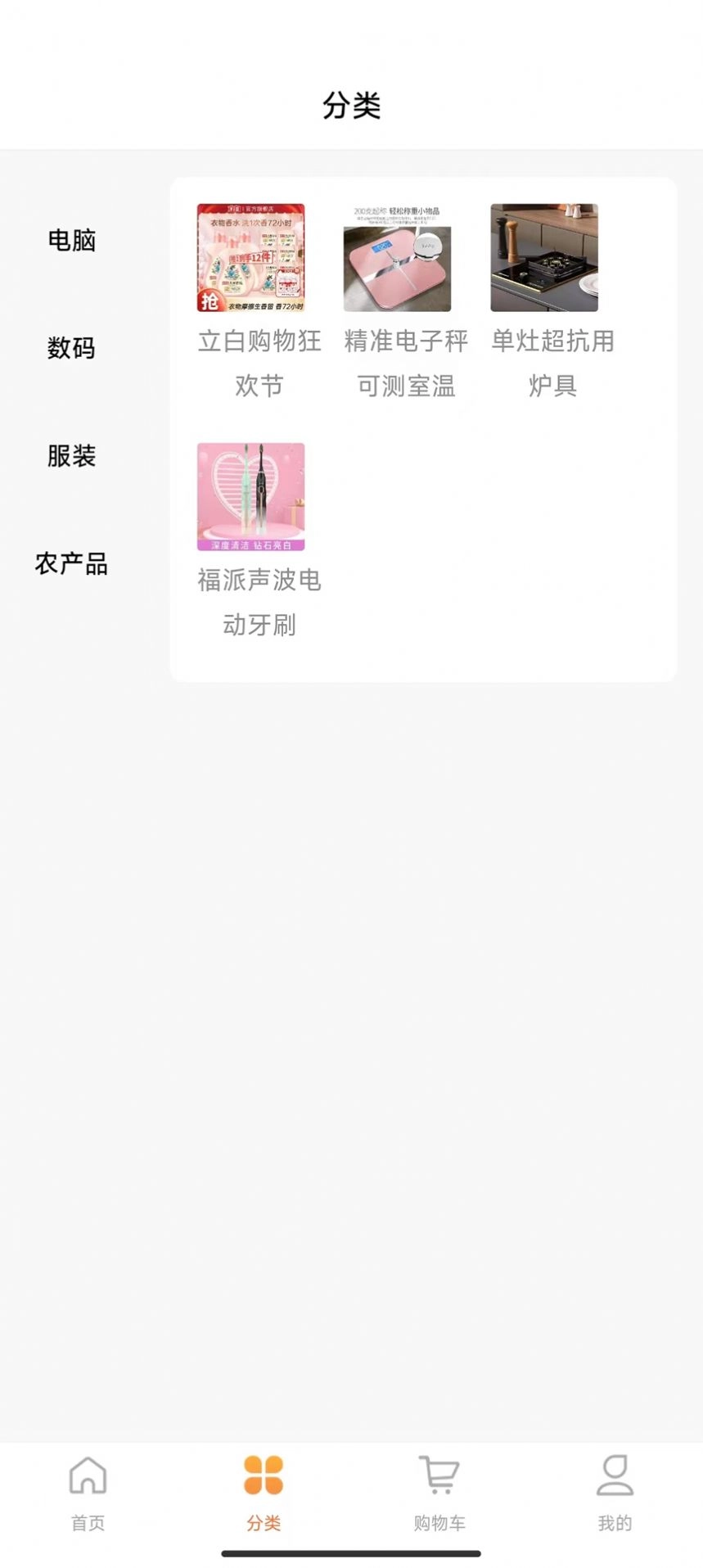703x1568 pixels.
Task: Open the 立白购物狂欢节 product link
Action: tap(259, 364)
